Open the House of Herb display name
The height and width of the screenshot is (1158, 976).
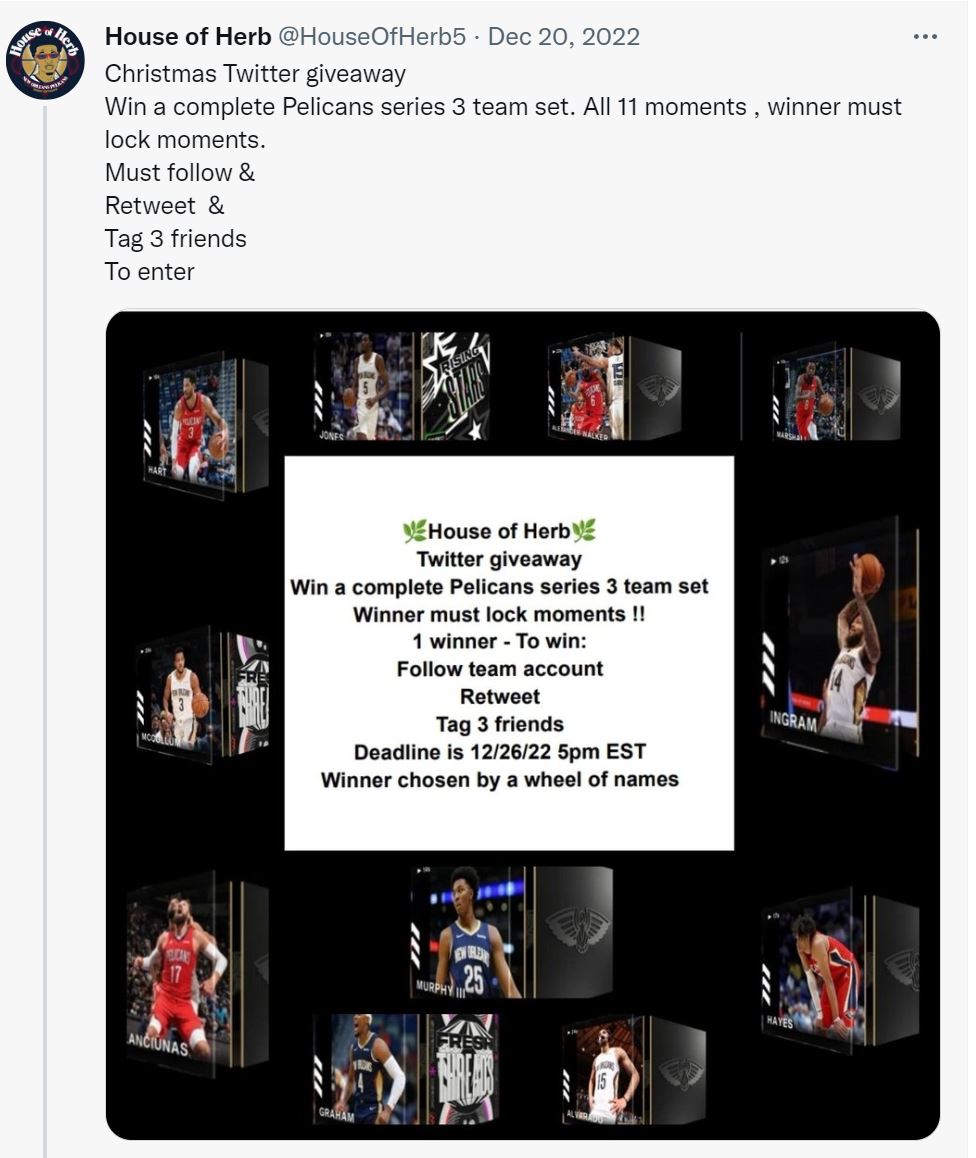188,38
